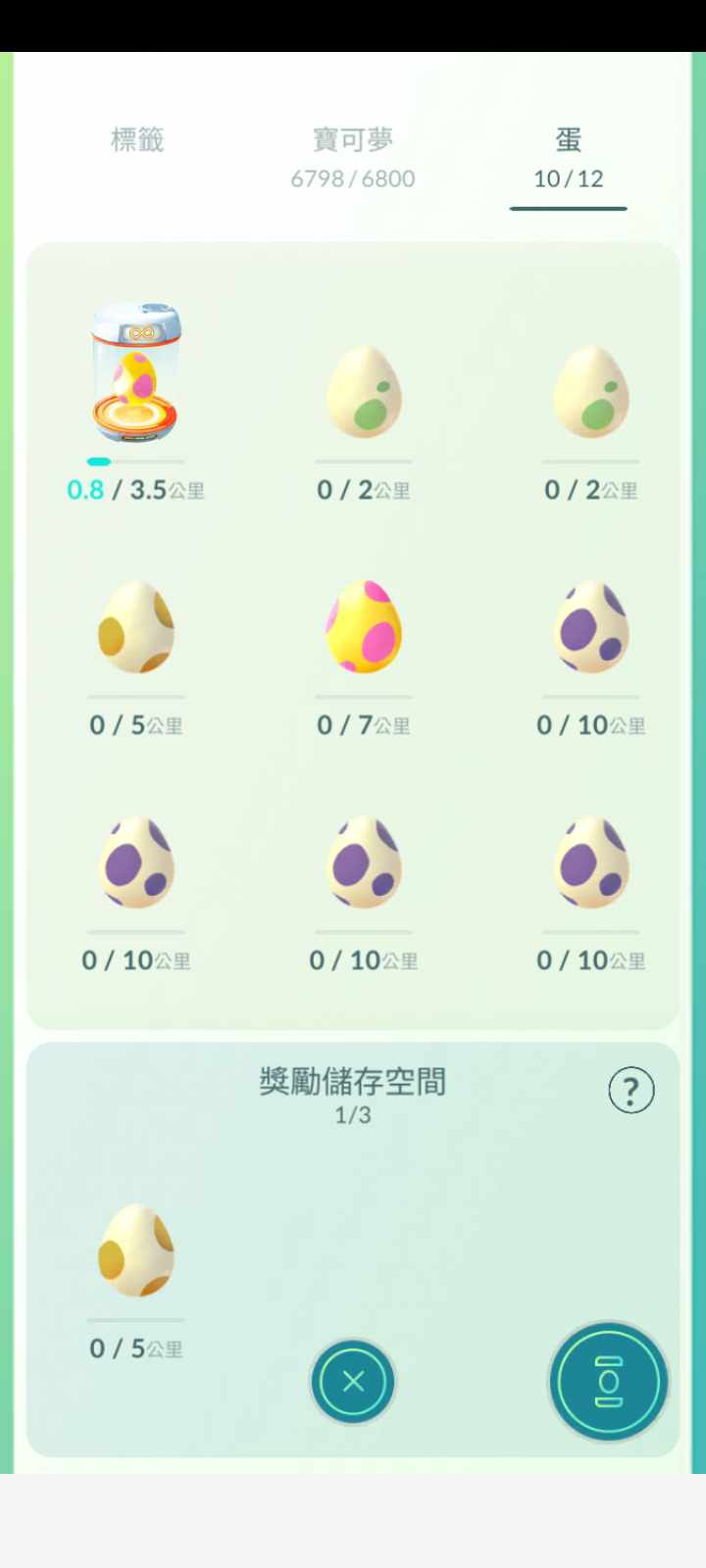Close the egg menu
The height and width of the screenshot is (1568, 706).
click(353, 1382)
